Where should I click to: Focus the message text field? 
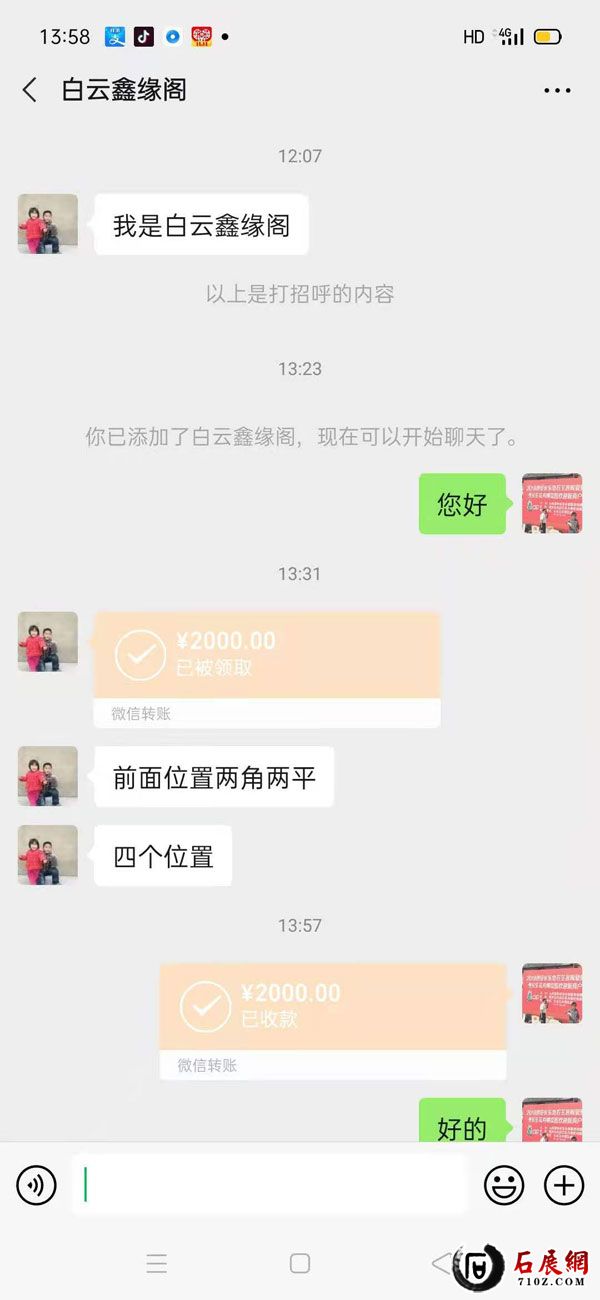click(x=270, y=1186)
